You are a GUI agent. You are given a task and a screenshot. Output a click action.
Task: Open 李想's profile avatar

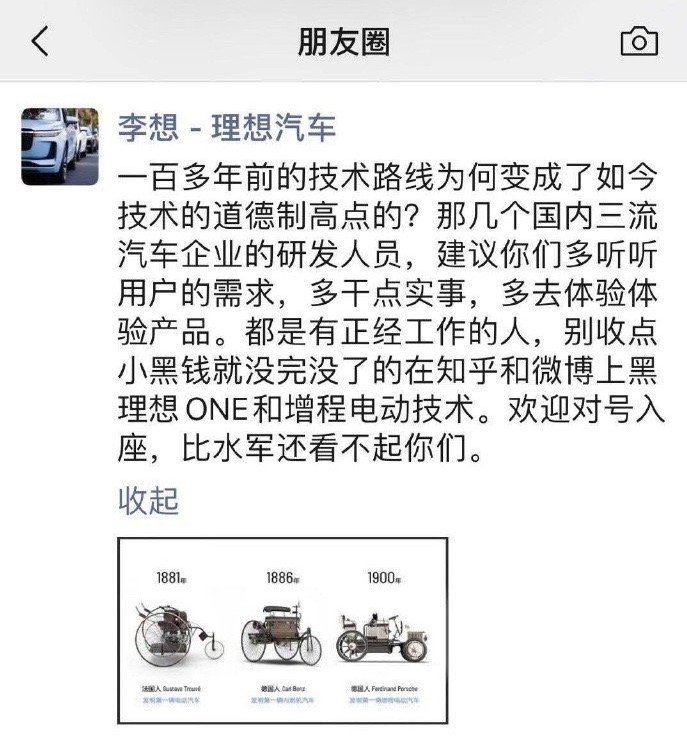point(60,146)
